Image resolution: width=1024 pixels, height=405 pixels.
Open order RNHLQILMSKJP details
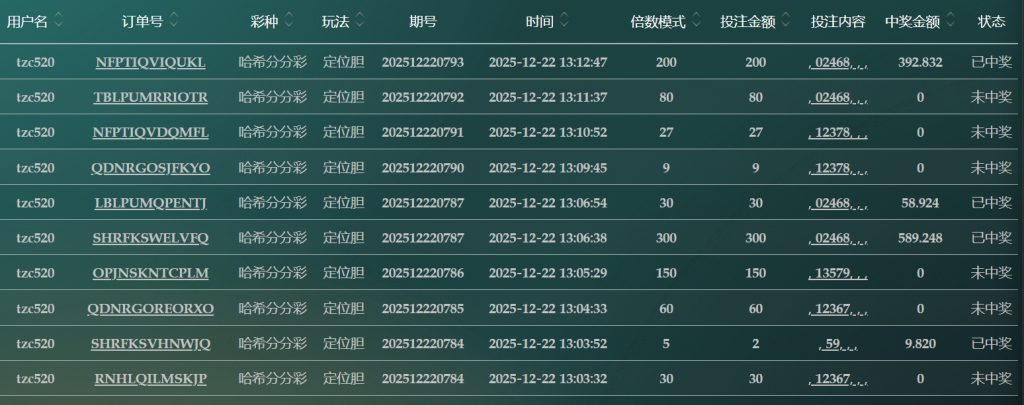tap(151, 378)
